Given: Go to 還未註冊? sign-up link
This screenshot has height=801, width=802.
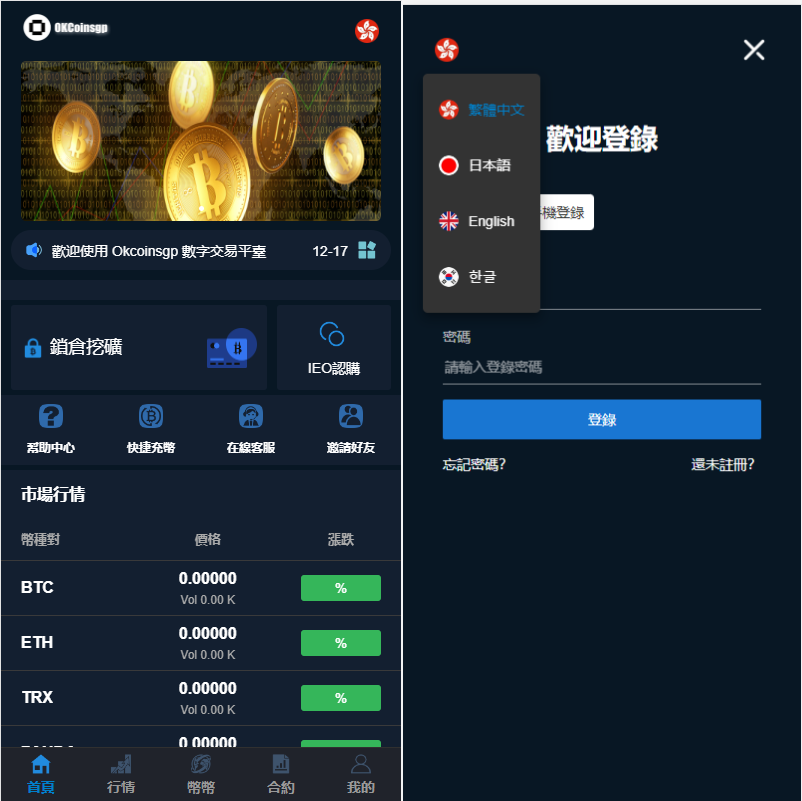Looking at the screenshot, I should (722, 464).
